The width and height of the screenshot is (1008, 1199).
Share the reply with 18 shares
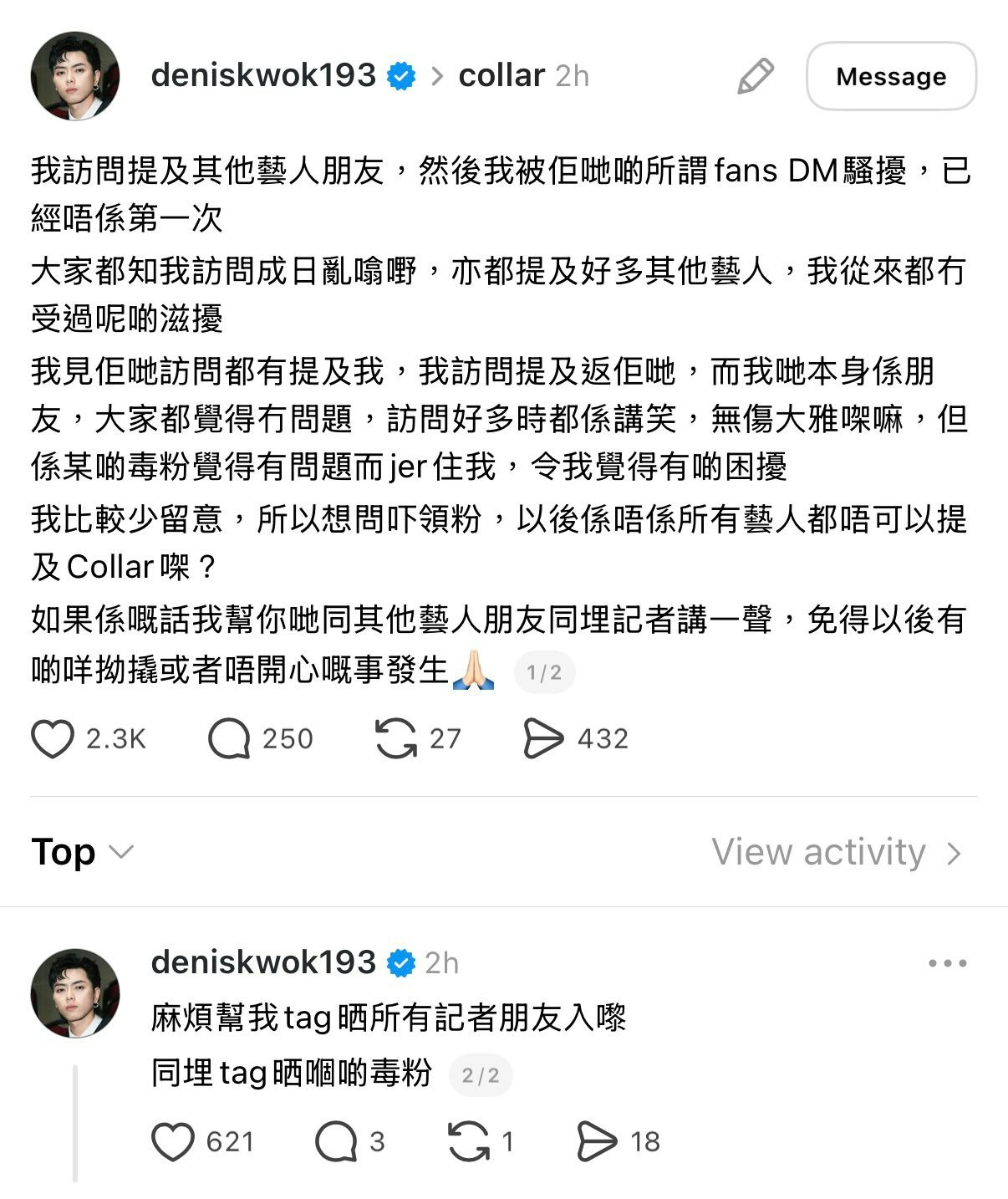point(597,1141)
